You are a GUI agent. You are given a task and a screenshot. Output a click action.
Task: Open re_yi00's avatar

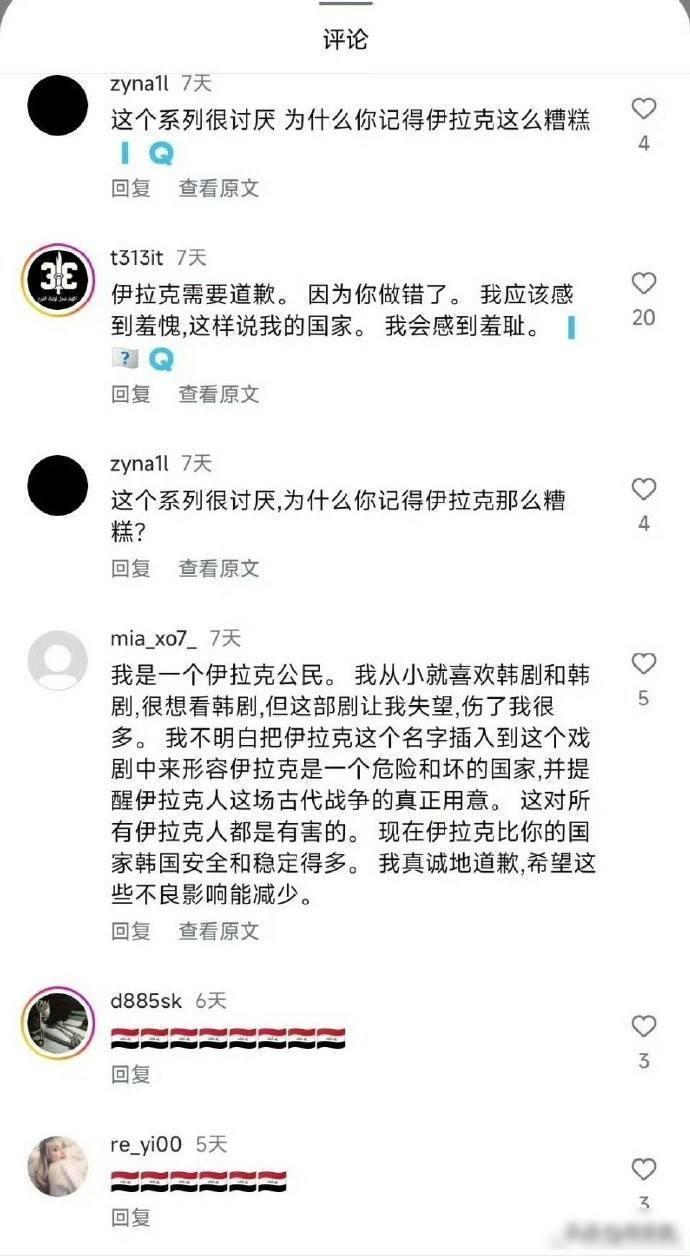[x=57, y=1165]
